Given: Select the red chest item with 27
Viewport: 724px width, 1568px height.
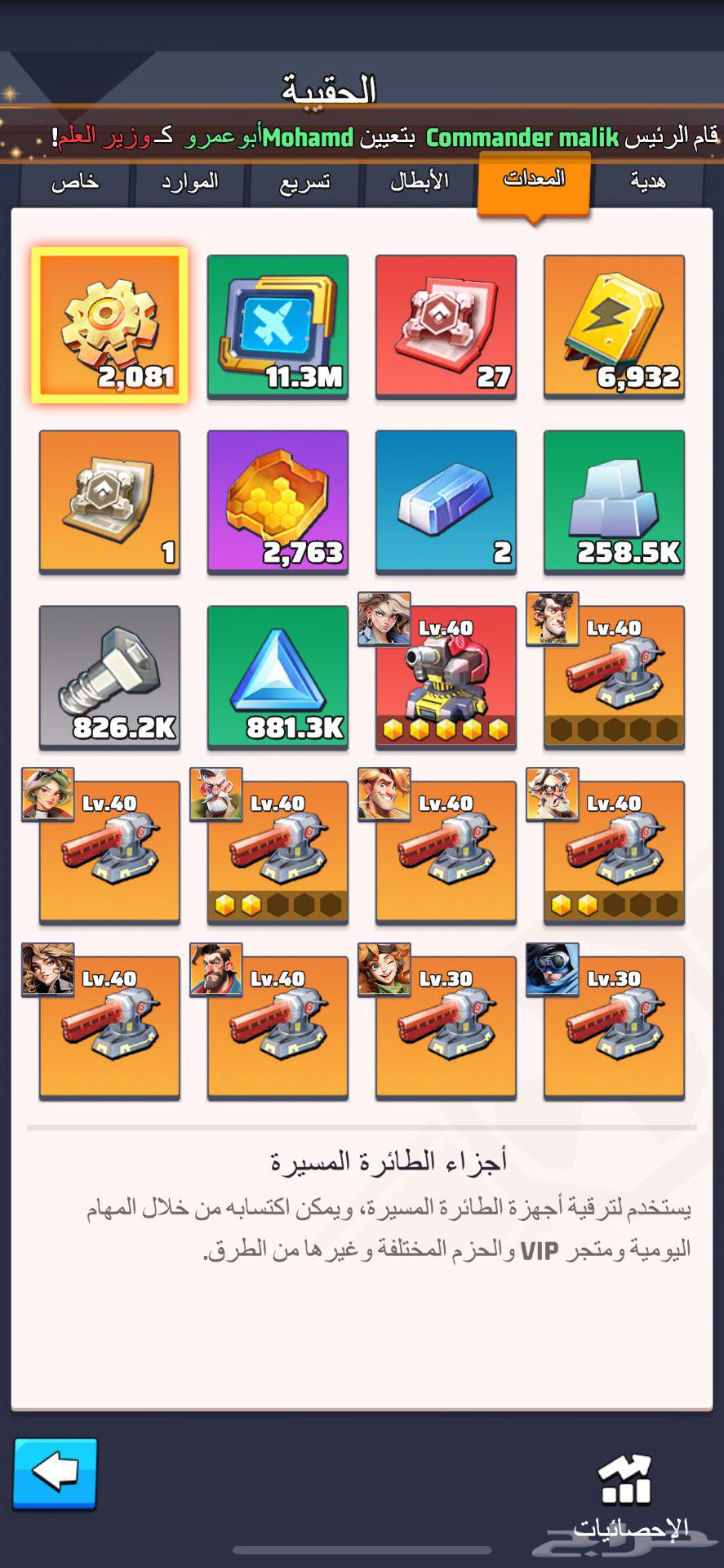Looking at the screenshot, I should click(446, 325).
